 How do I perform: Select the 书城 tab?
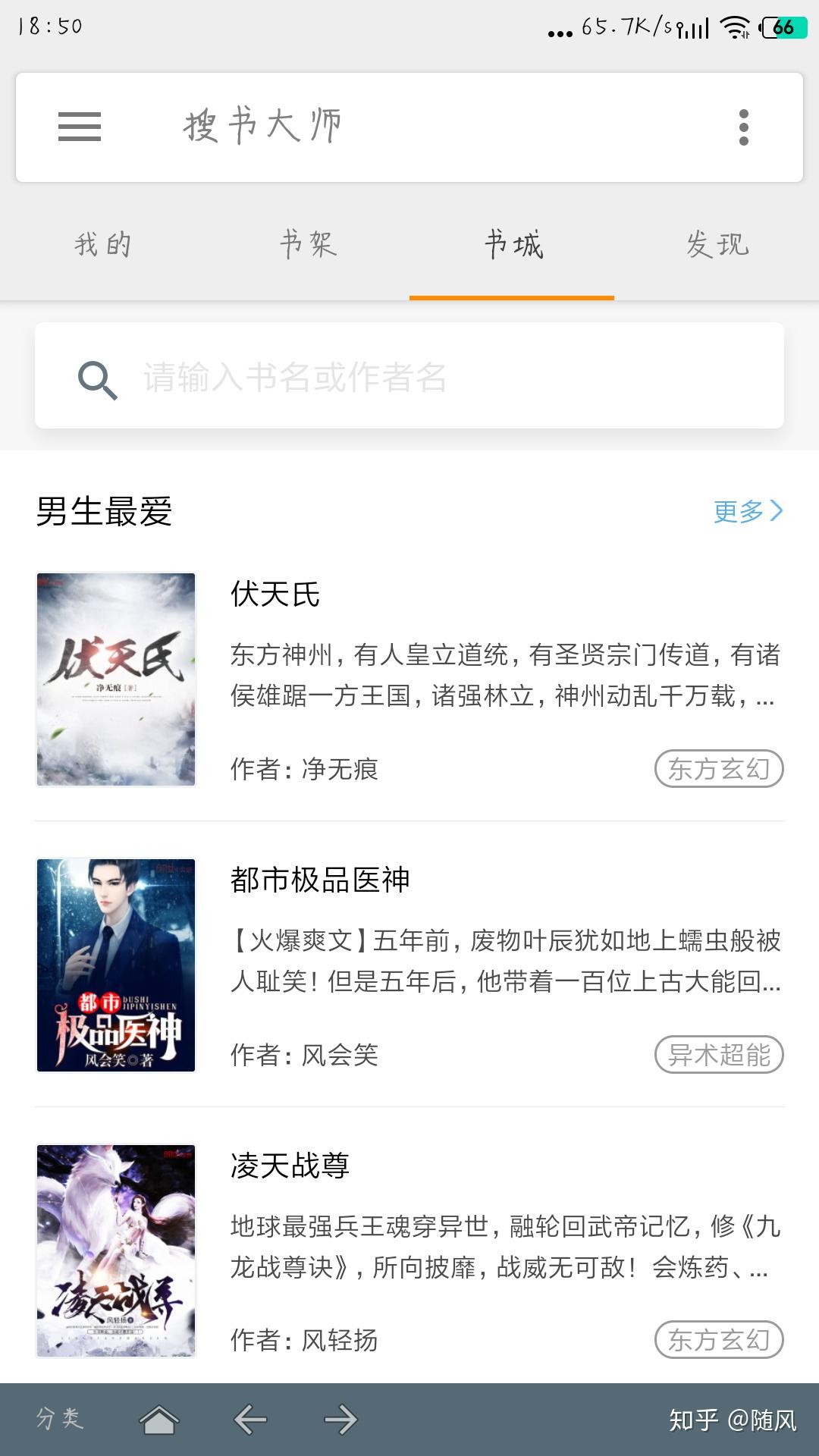point(511,245)
